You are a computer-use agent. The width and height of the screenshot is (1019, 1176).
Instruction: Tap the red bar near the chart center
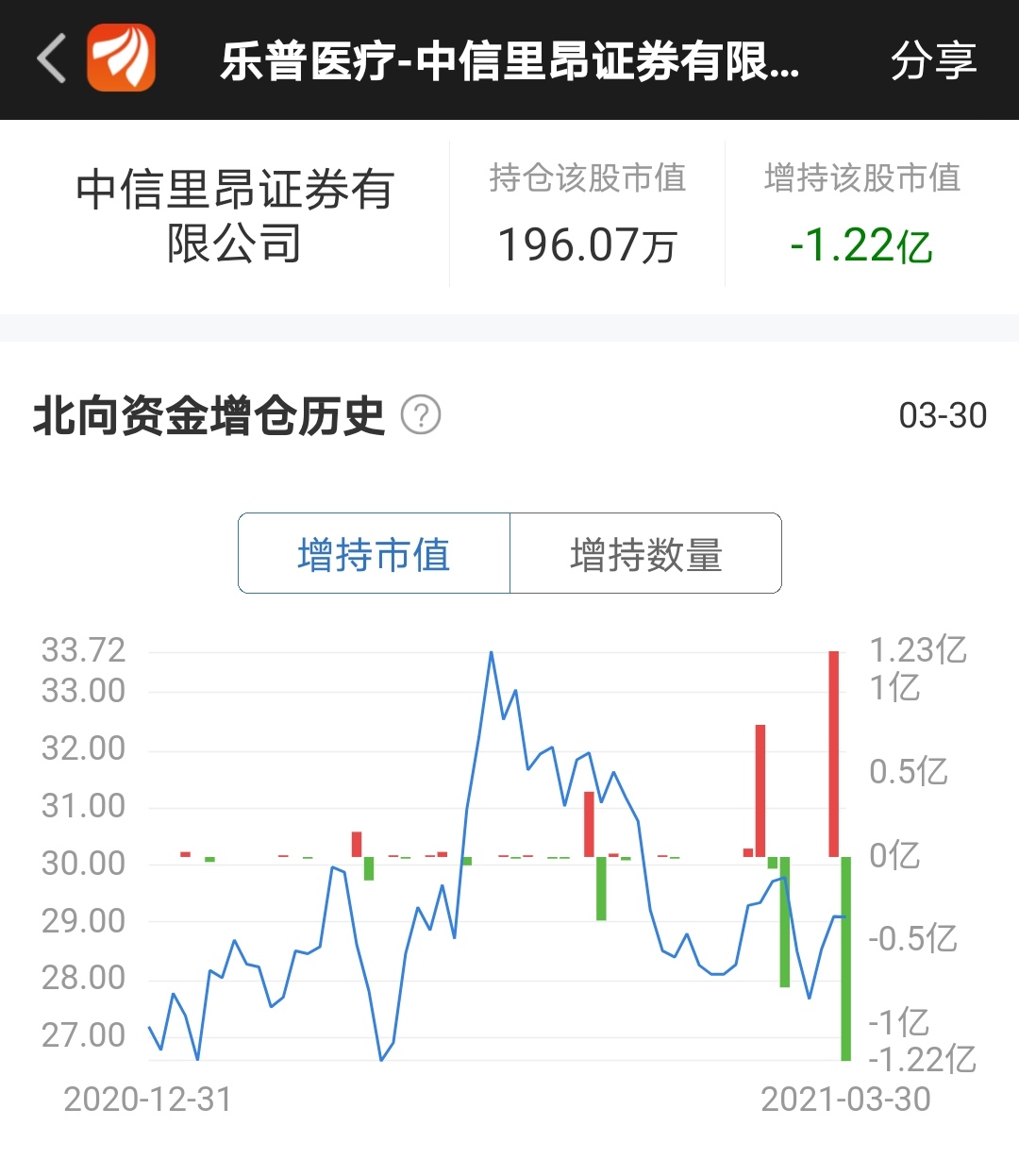(591, 821)
